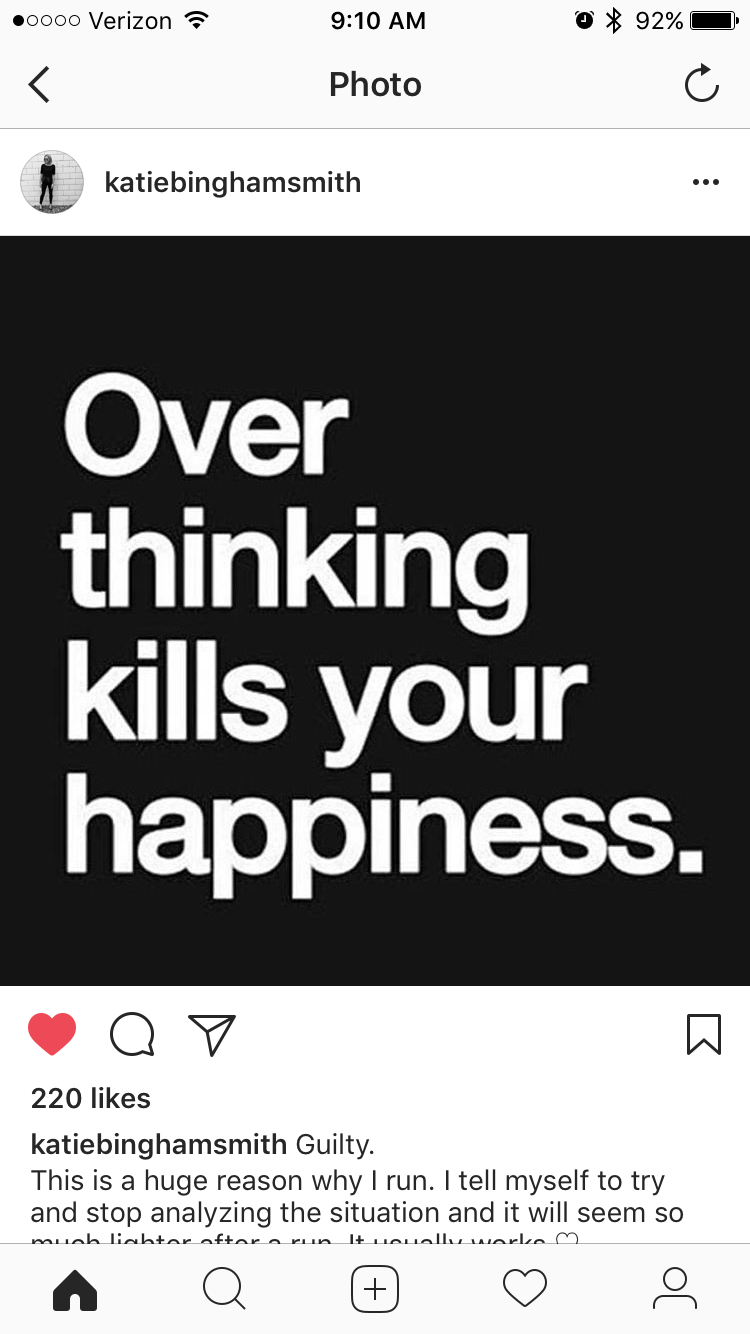
Task: Tap katiebinghamsmith name in post header
Action: click(x=232, y=183)
